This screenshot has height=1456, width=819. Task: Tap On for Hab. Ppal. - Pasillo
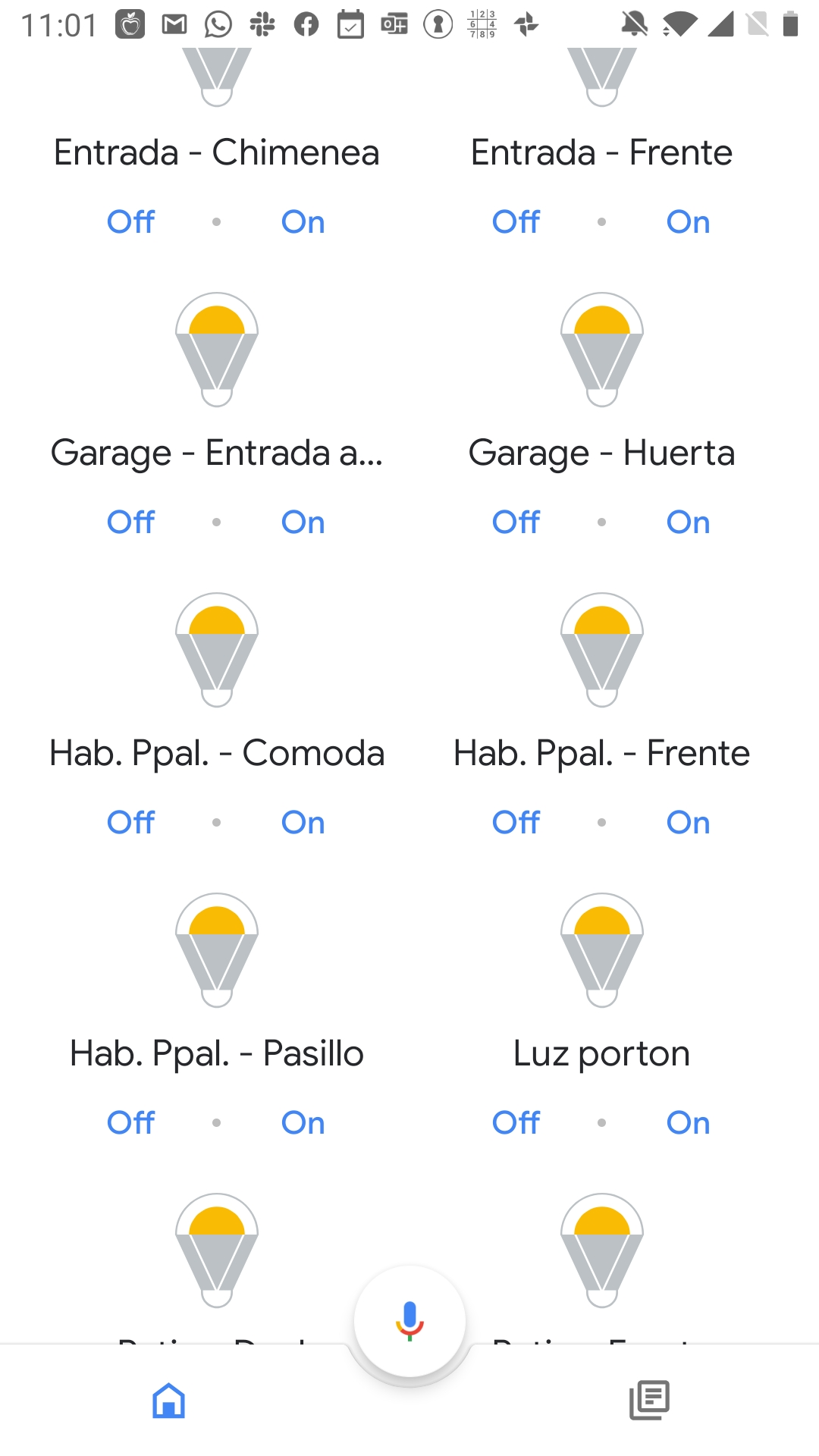(303, 1122)
